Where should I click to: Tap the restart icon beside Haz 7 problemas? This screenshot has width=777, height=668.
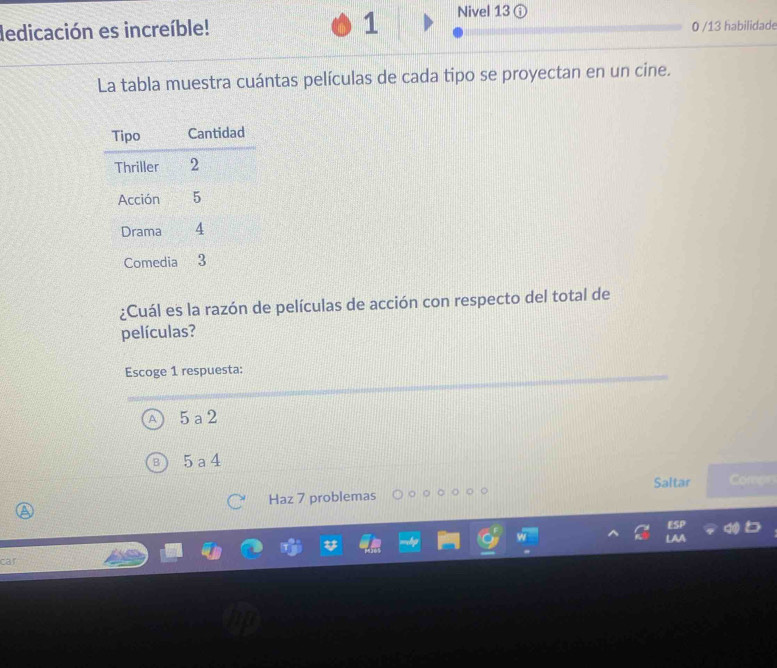237,497
